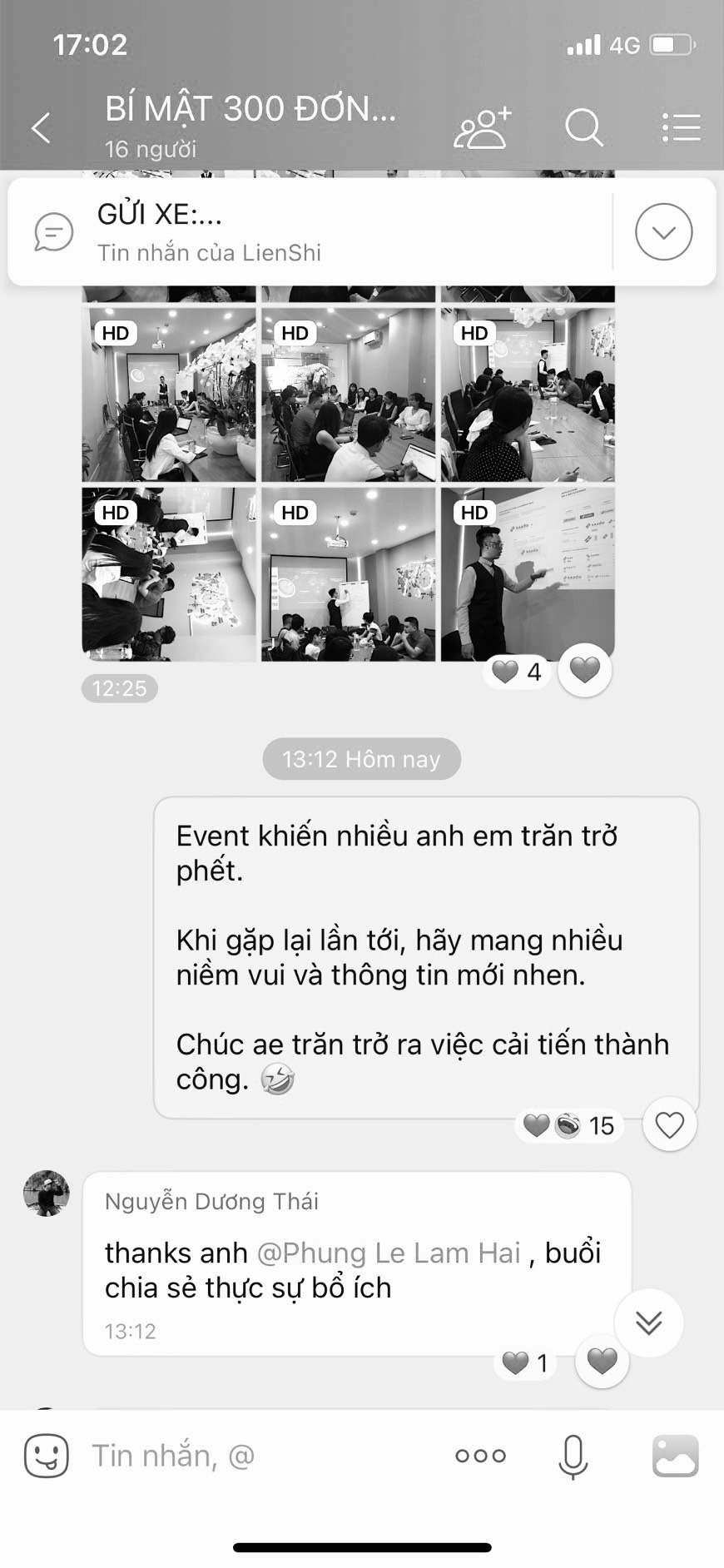Like the photo album message
This screenshot has height=1568, width=724.
coord(584,670)
